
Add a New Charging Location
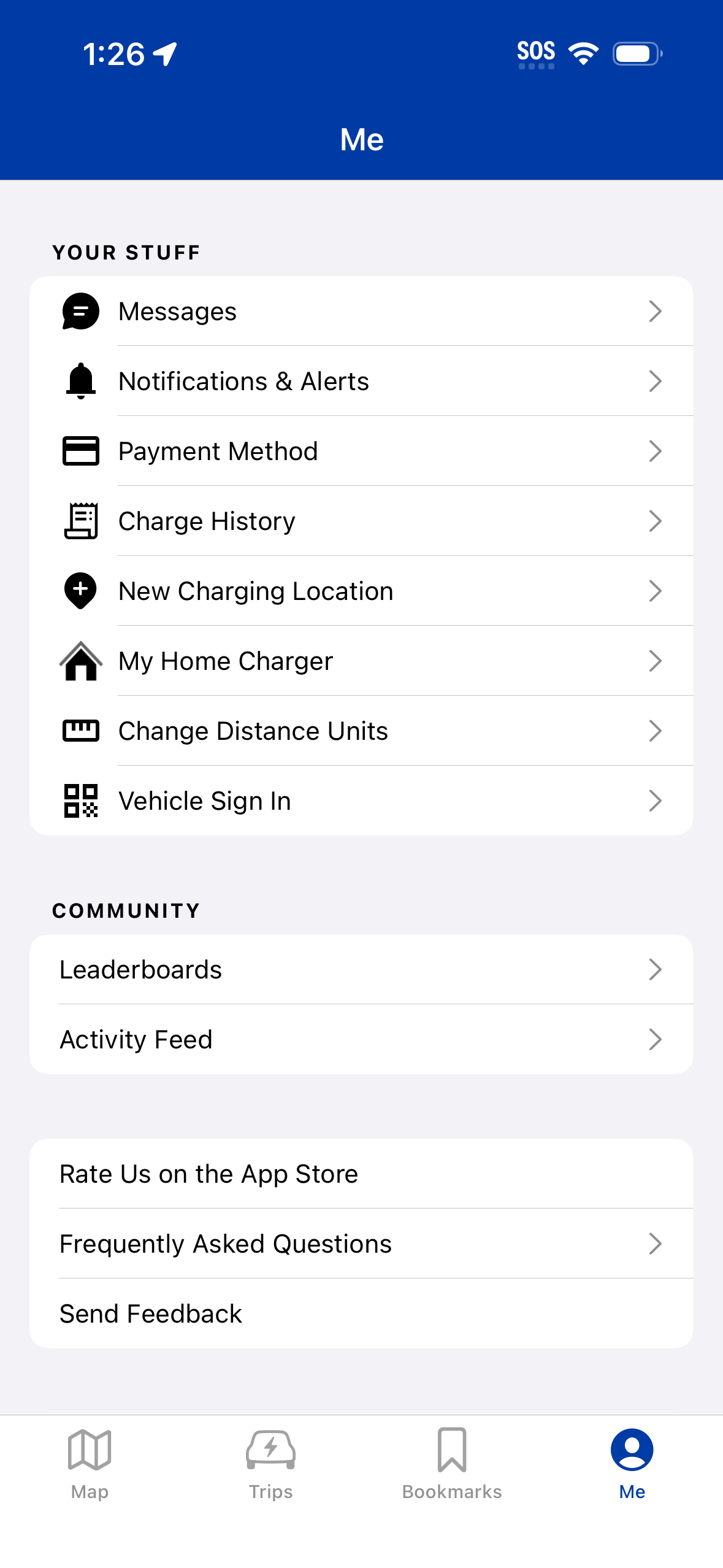point(361,591)
